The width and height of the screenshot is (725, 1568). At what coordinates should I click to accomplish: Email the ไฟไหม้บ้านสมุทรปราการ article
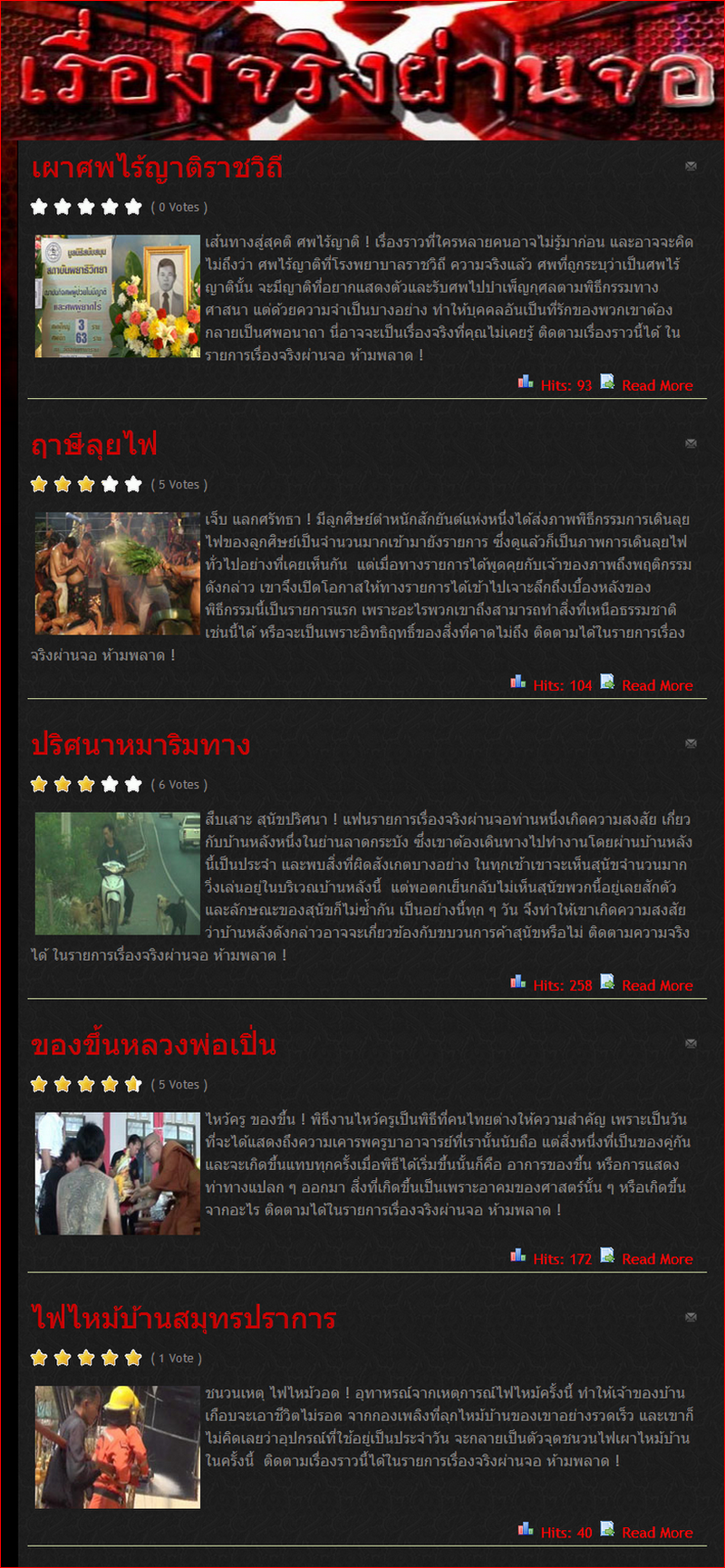click(x=691, y=1317)
